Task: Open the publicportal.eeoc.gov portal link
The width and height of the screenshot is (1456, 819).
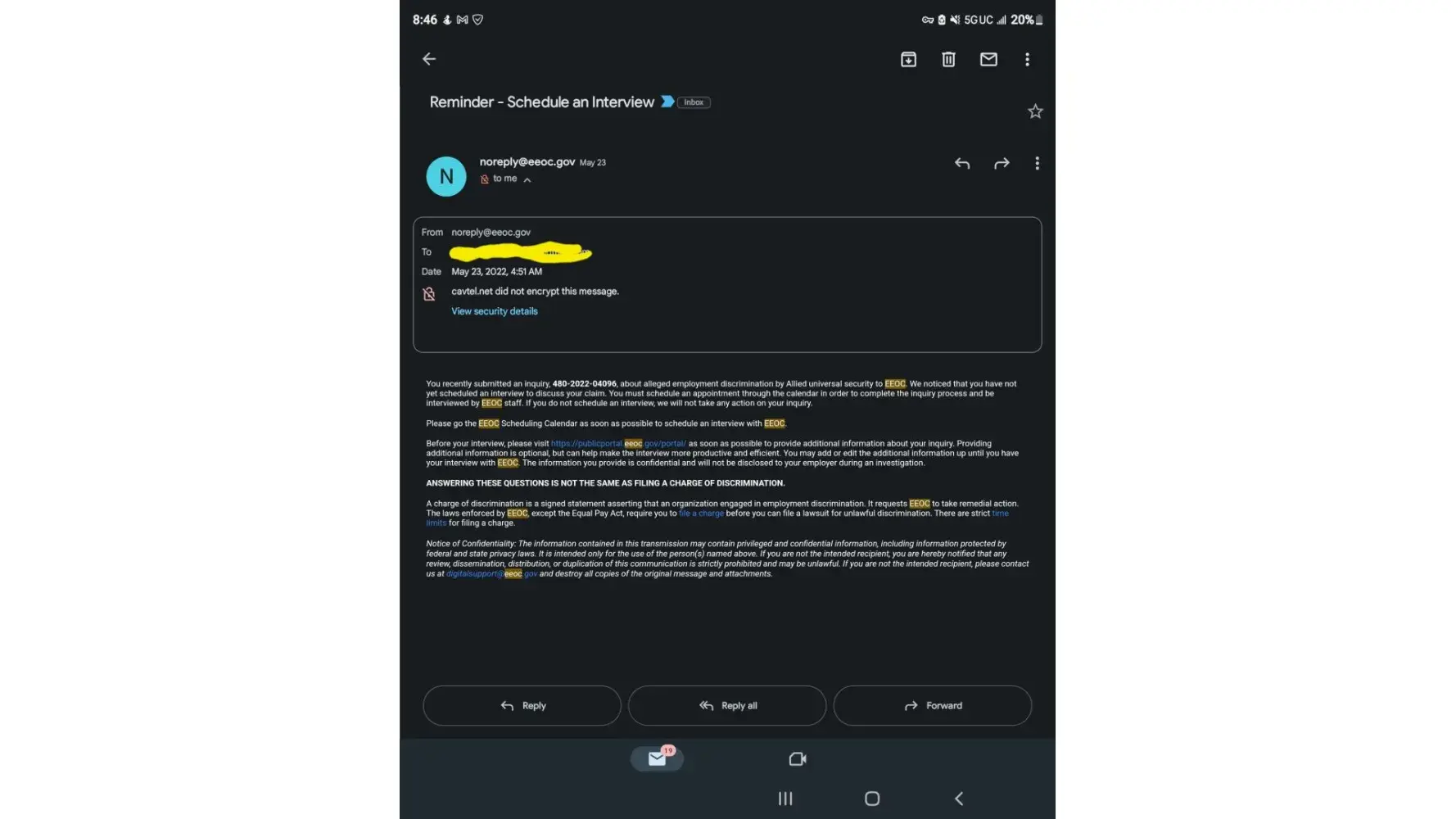Action: pyautogui.click(x=618, y=444)
